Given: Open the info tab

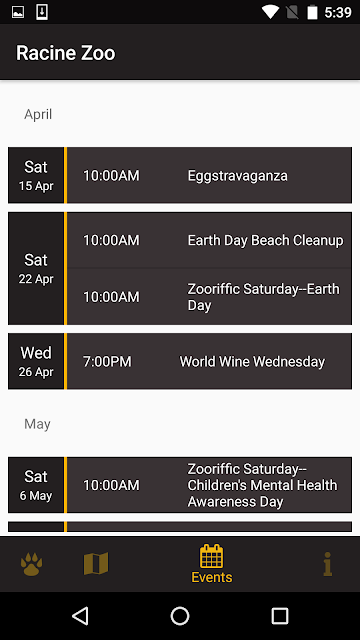Looking at the screenshot, I should click(327, 564).
